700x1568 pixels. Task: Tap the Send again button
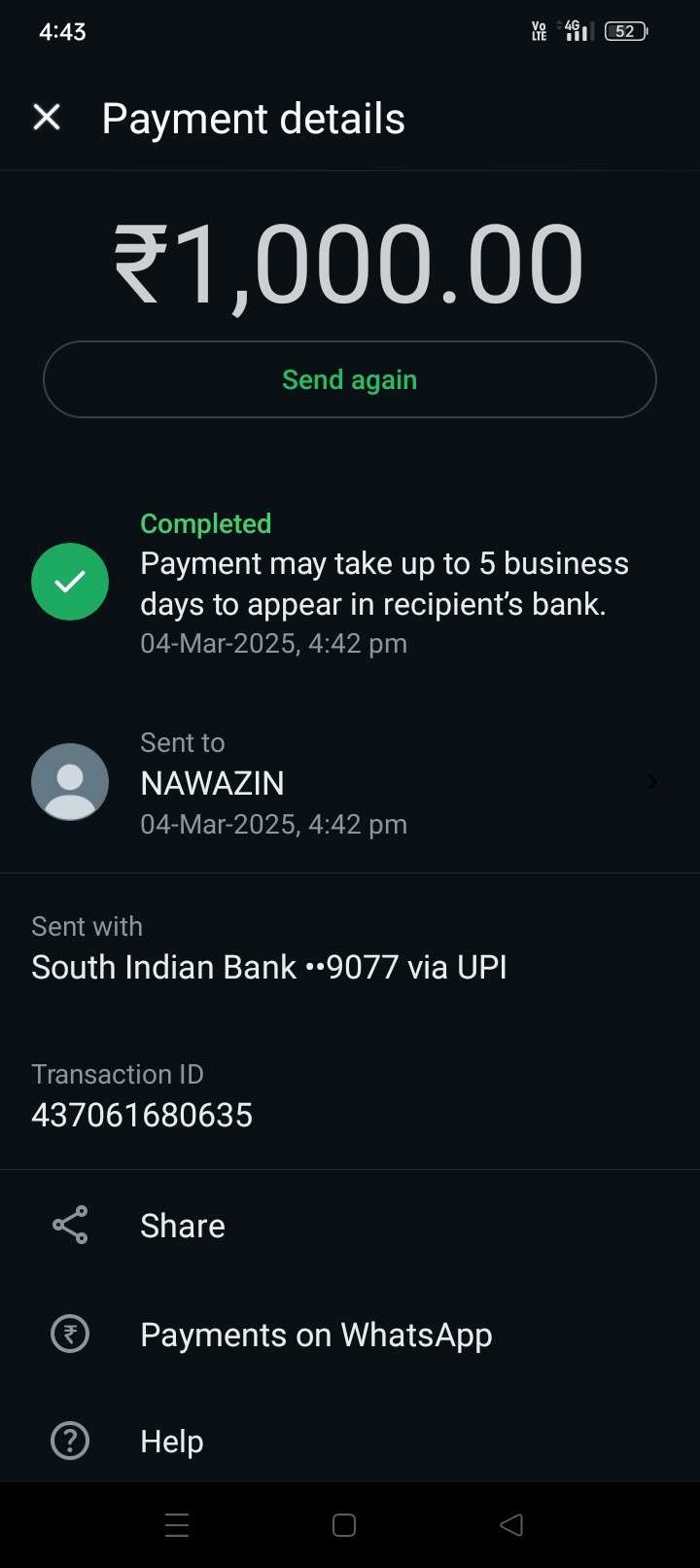350,379
